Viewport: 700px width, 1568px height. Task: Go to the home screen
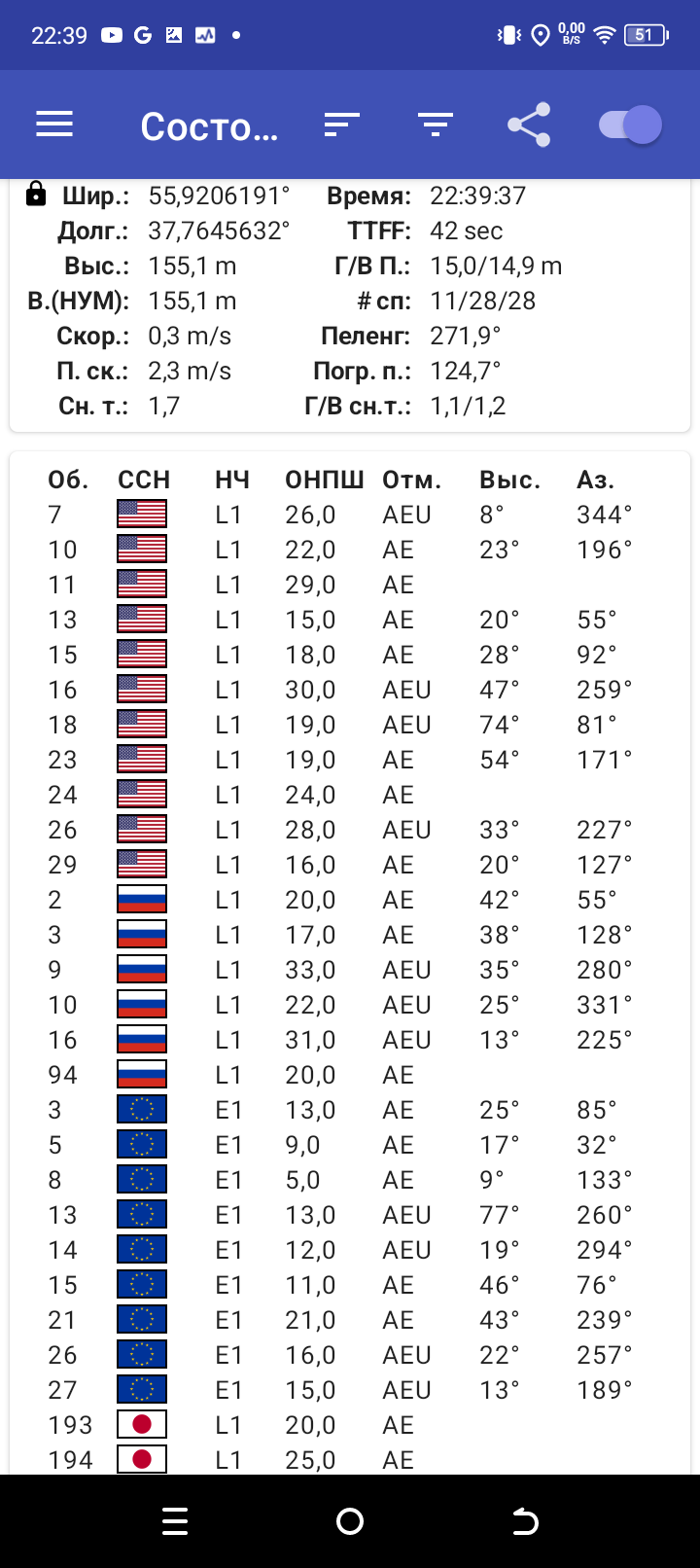click(350, 1521)
